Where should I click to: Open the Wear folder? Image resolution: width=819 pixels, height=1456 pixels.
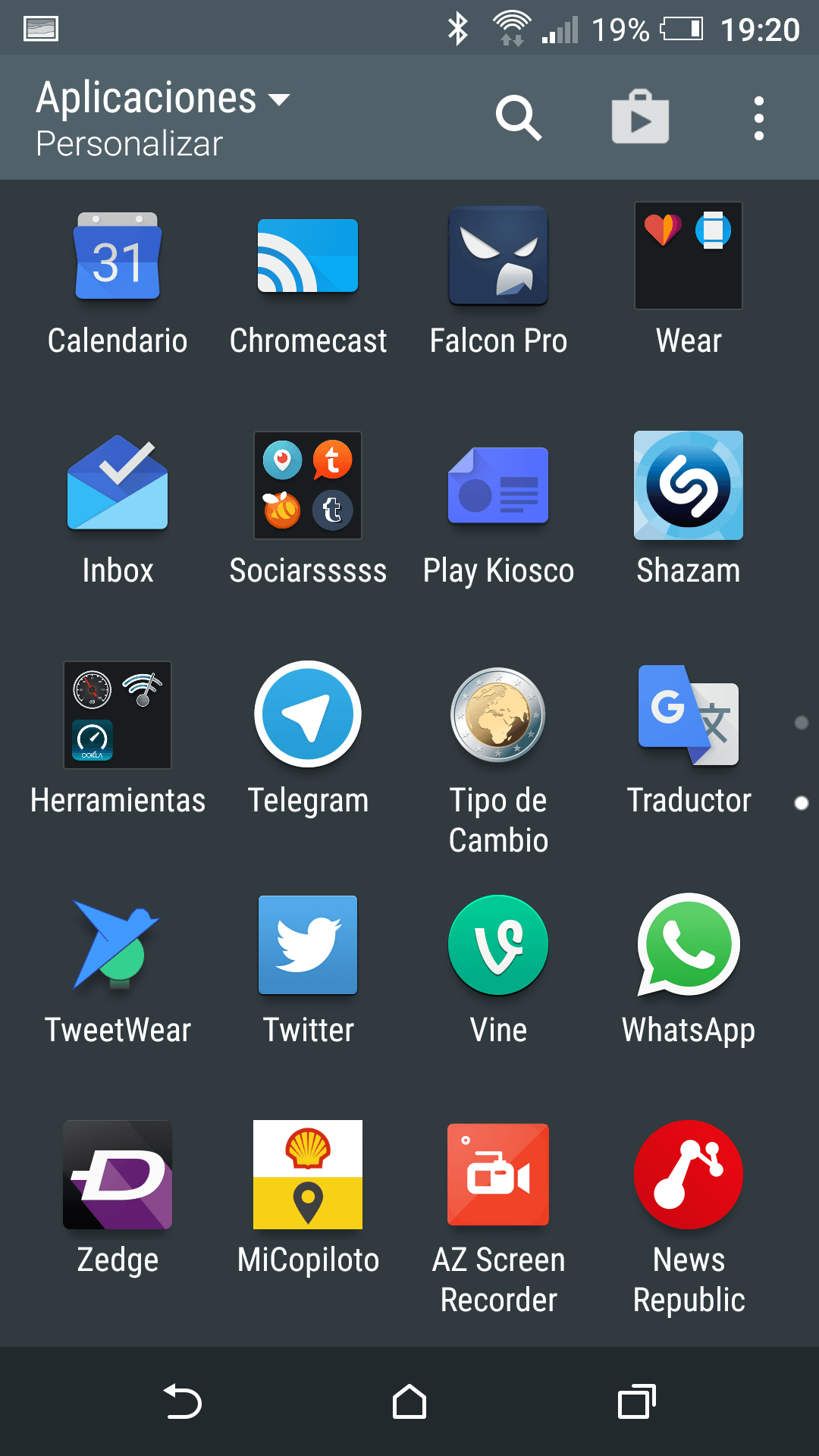689,258
